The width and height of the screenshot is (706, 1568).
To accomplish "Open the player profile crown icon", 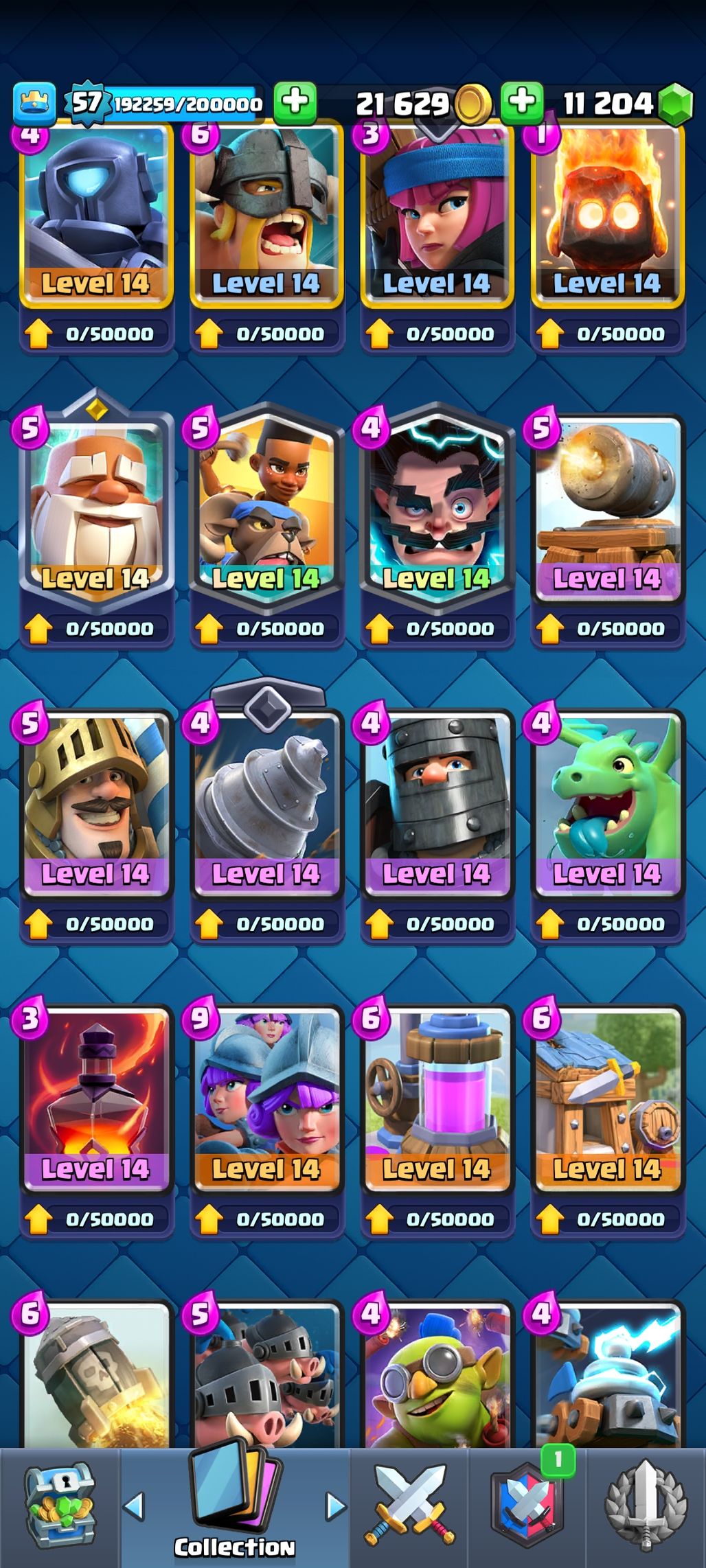I will pos(34,104).
